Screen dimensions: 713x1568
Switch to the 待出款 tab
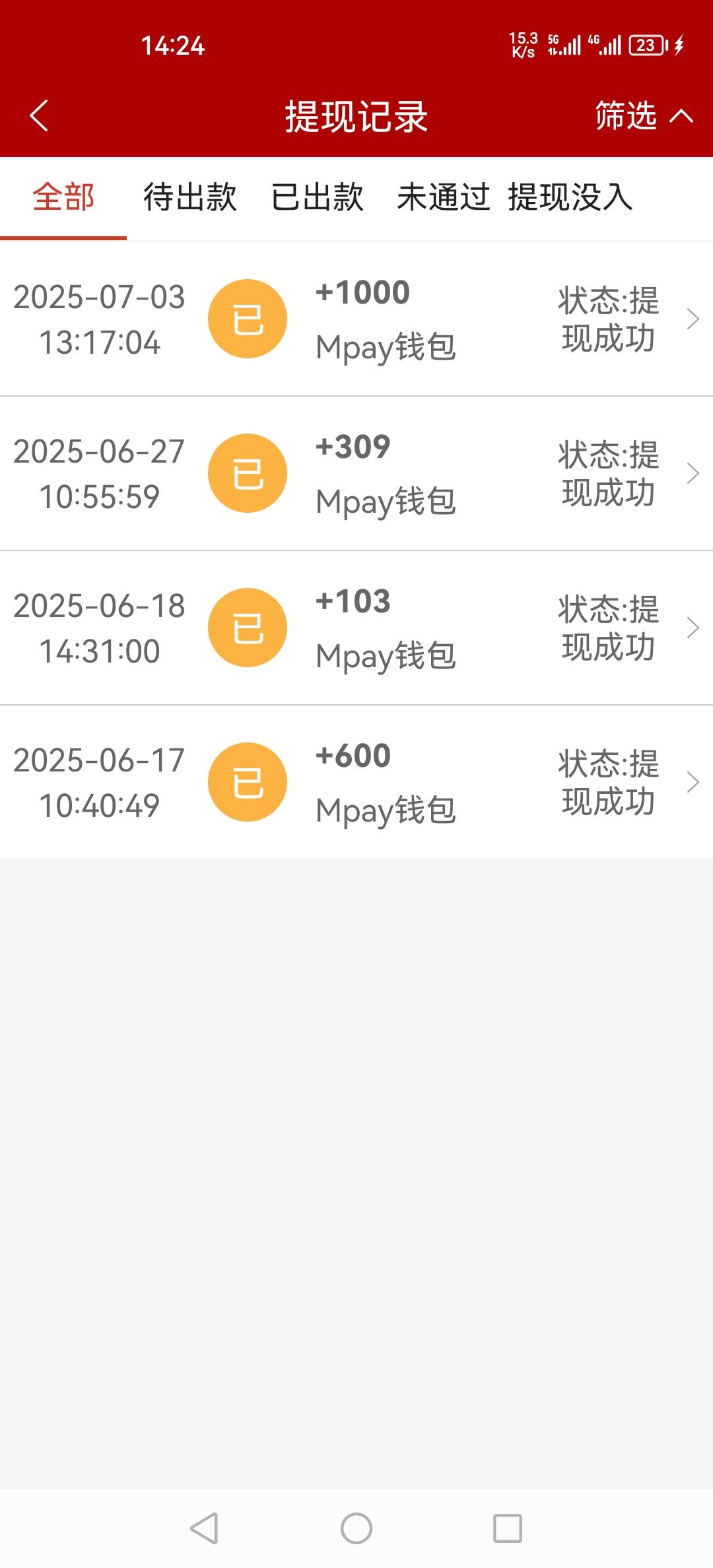[190, 197]
